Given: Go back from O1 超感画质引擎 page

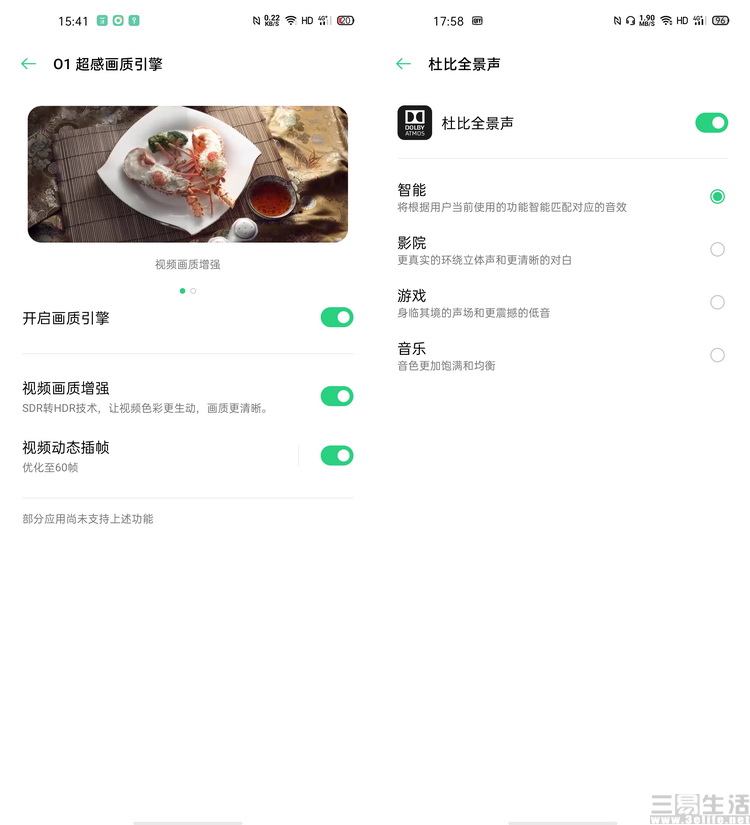Looking at the screenshot, I should tap(28, 64).
